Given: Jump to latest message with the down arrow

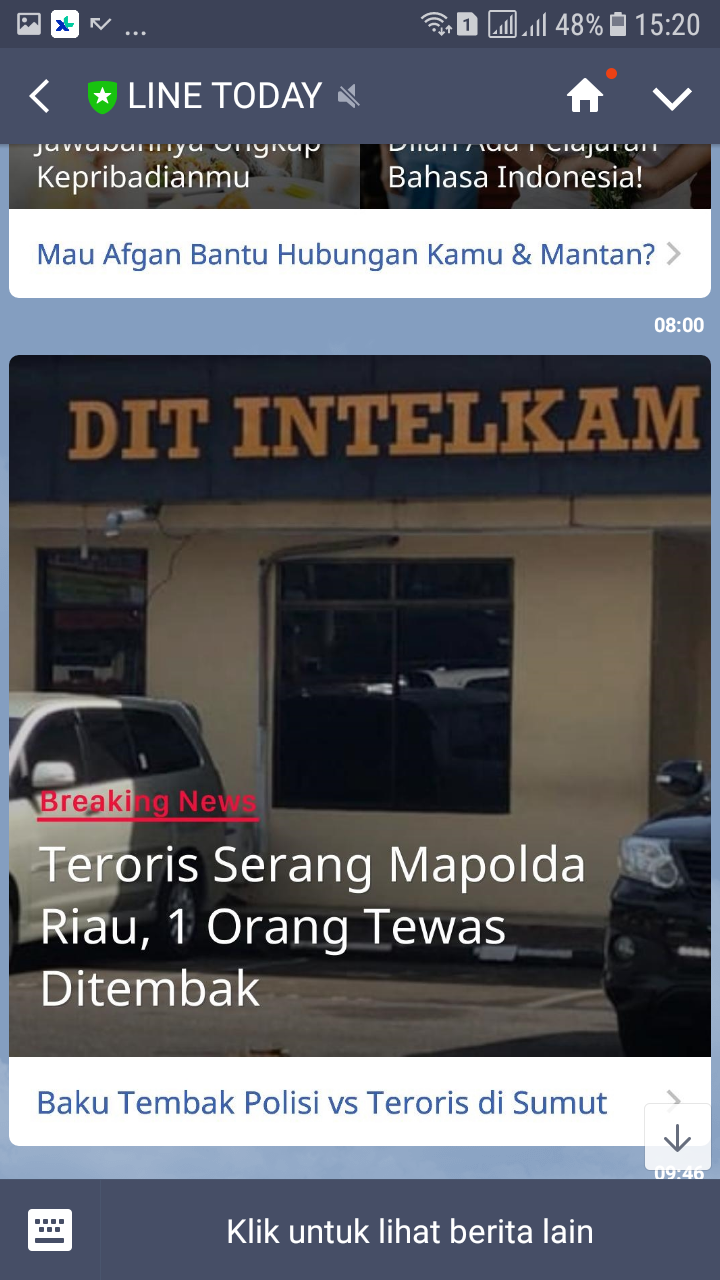Looking at the screenshot, I should pyautogui.click(x=678, y=1138).
